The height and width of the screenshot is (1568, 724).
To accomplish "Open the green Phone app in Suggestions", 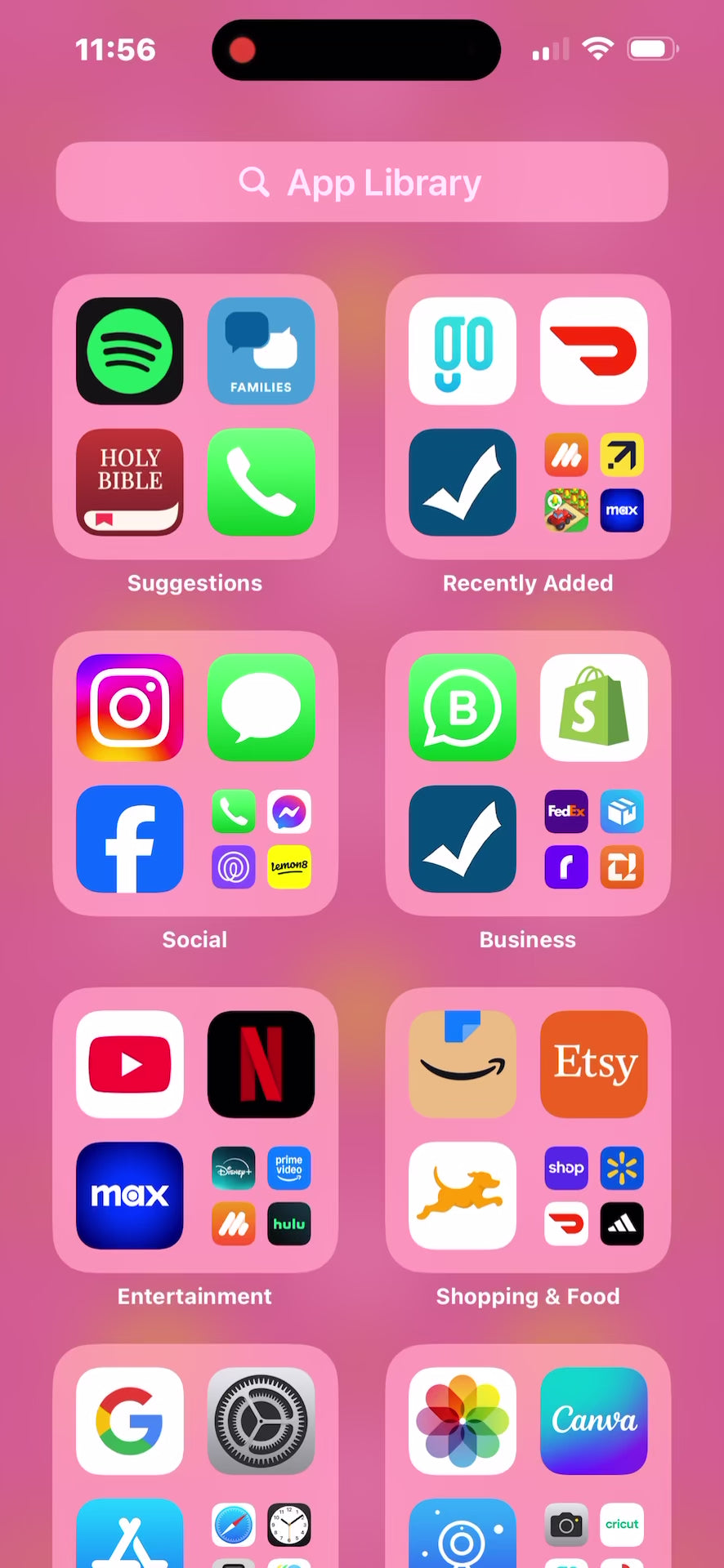I will (x=261, y=482).
